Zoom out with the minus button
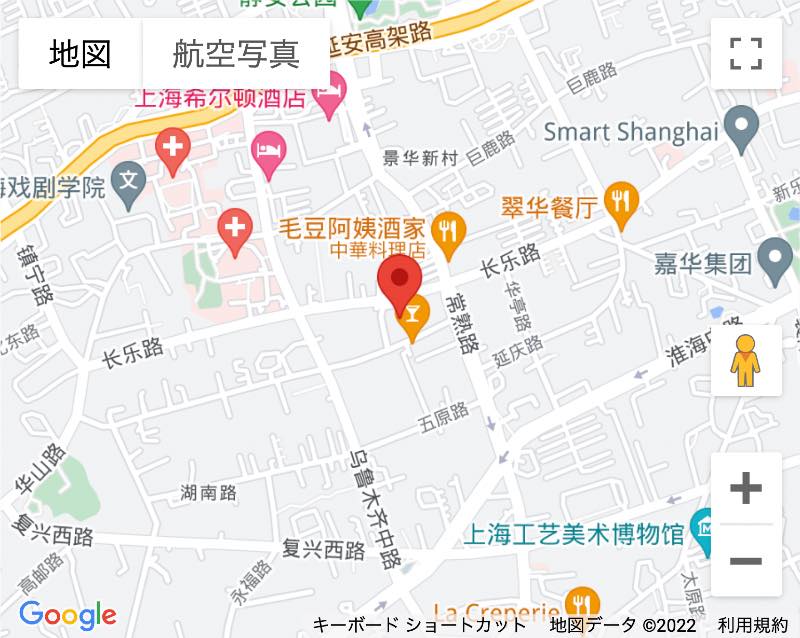 (x=746, y=561)
